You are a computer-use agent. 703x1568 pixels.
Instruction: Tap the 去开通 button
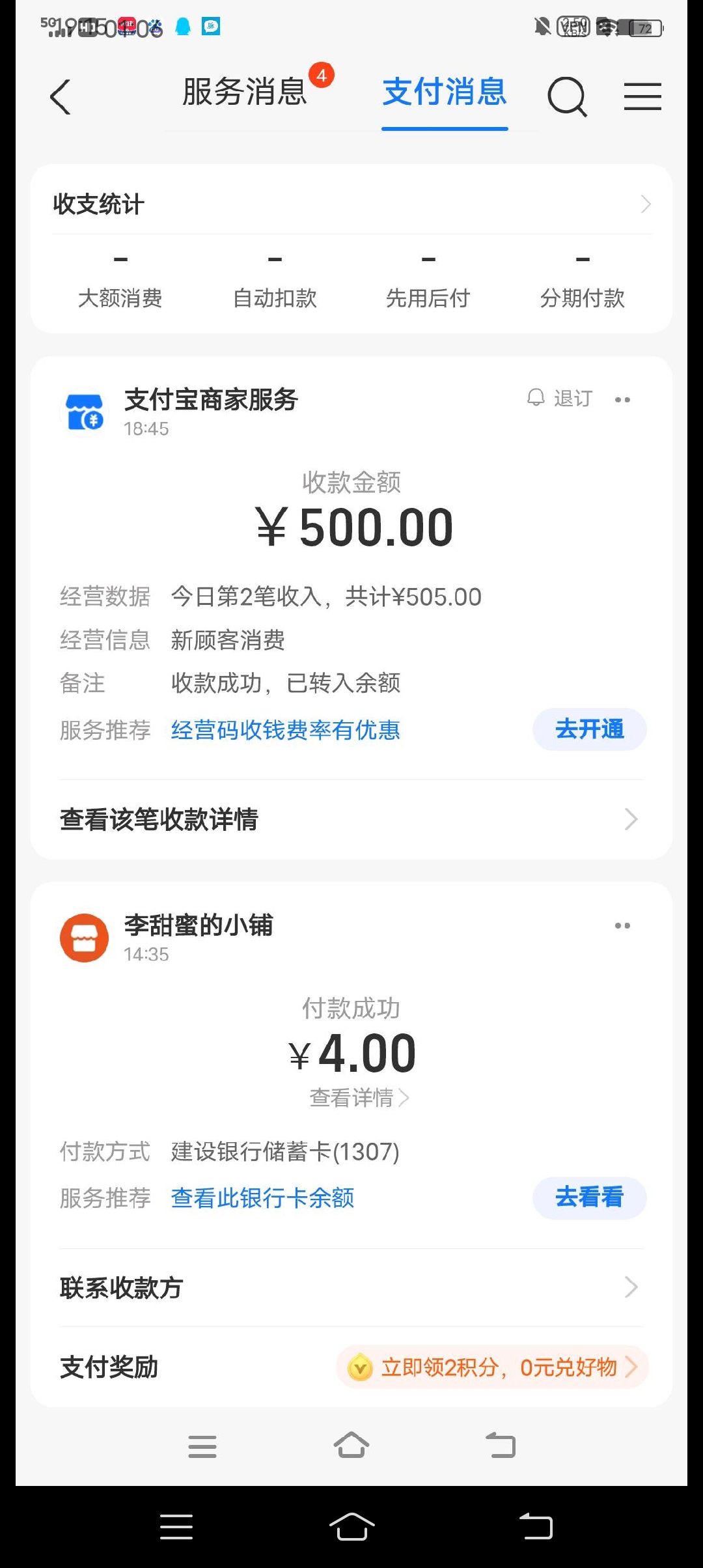(590, 729)
